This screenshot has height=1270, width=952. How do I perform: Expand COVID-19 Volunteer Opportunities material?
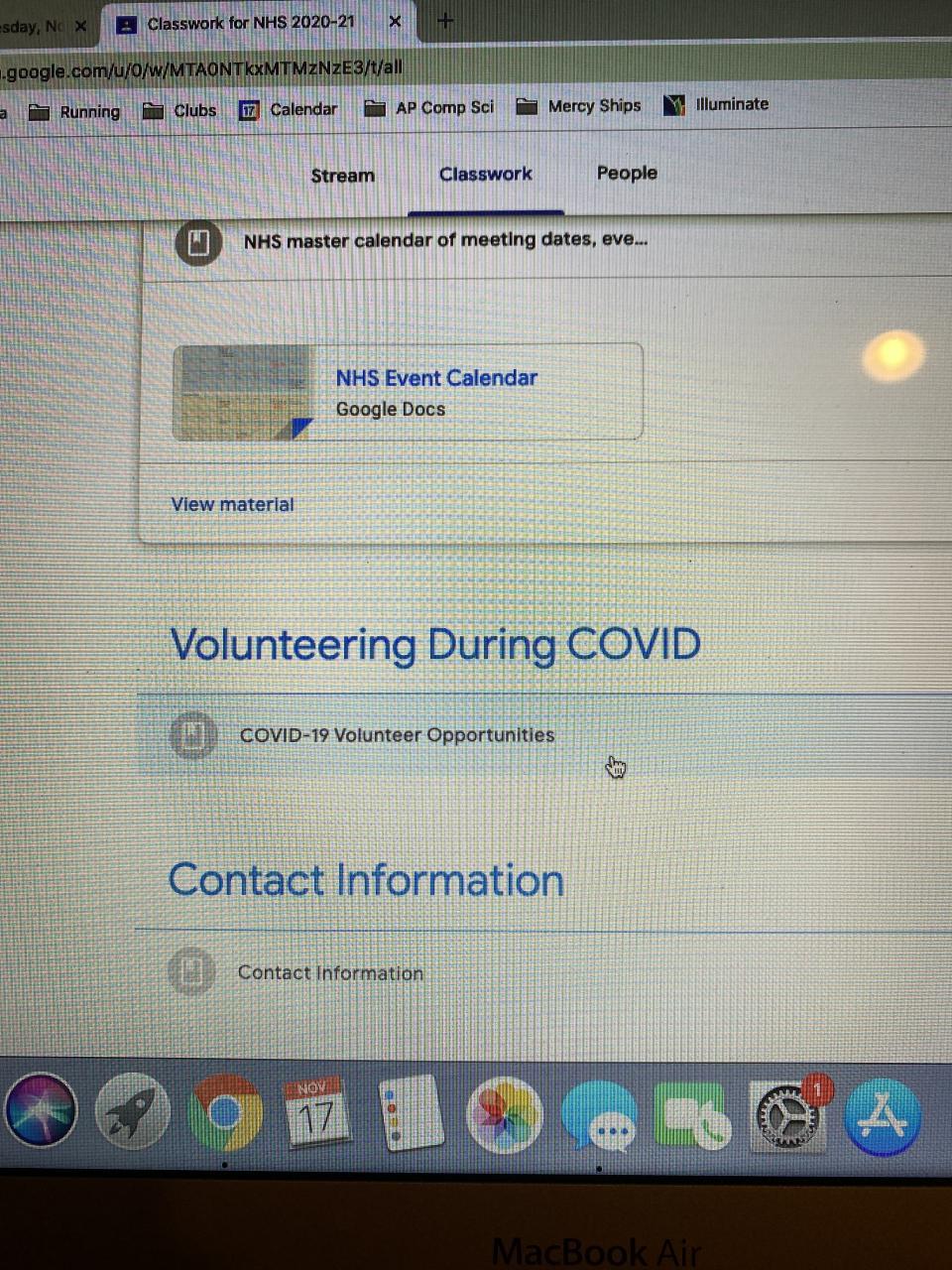[x=397, y=735]
